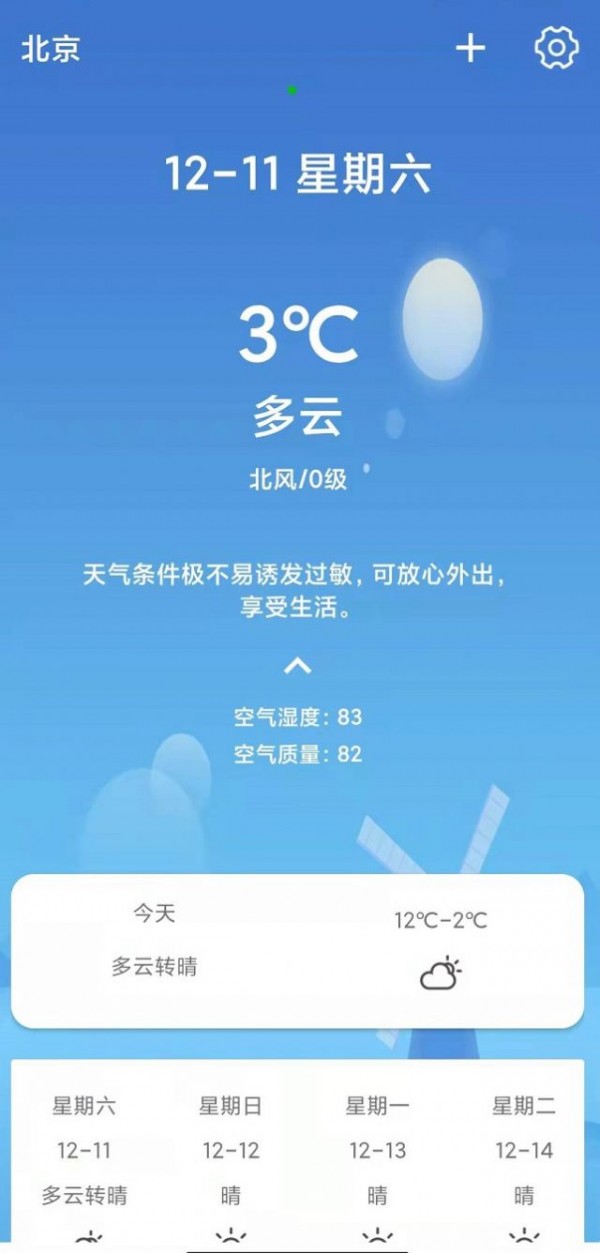Screen dimensions: 600x1253
Task: Select the 星期一 12-13 forecast
Action: 377,1150
